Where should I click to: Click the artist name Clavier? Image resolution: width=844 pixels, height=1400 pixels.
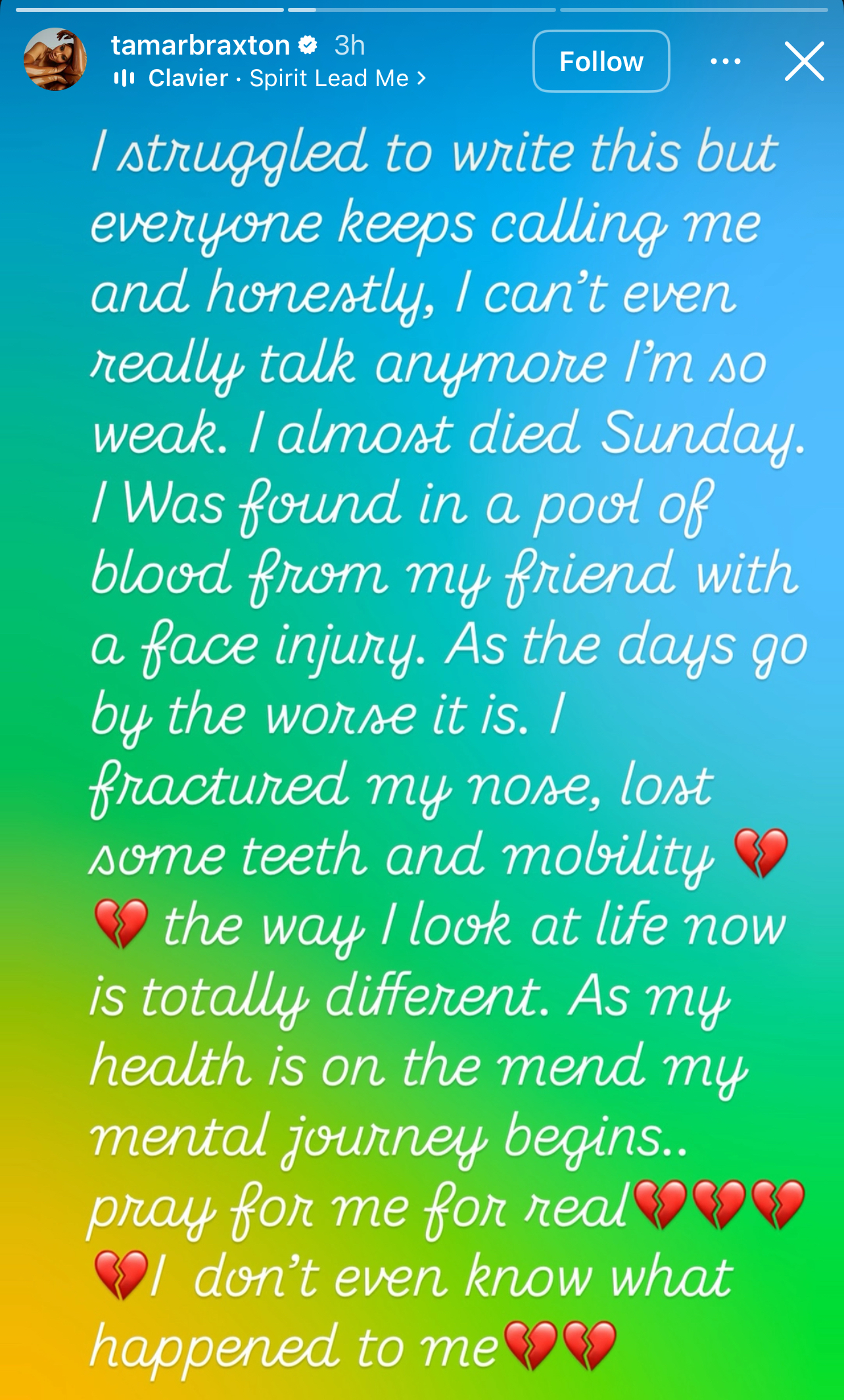coord(189,78)
